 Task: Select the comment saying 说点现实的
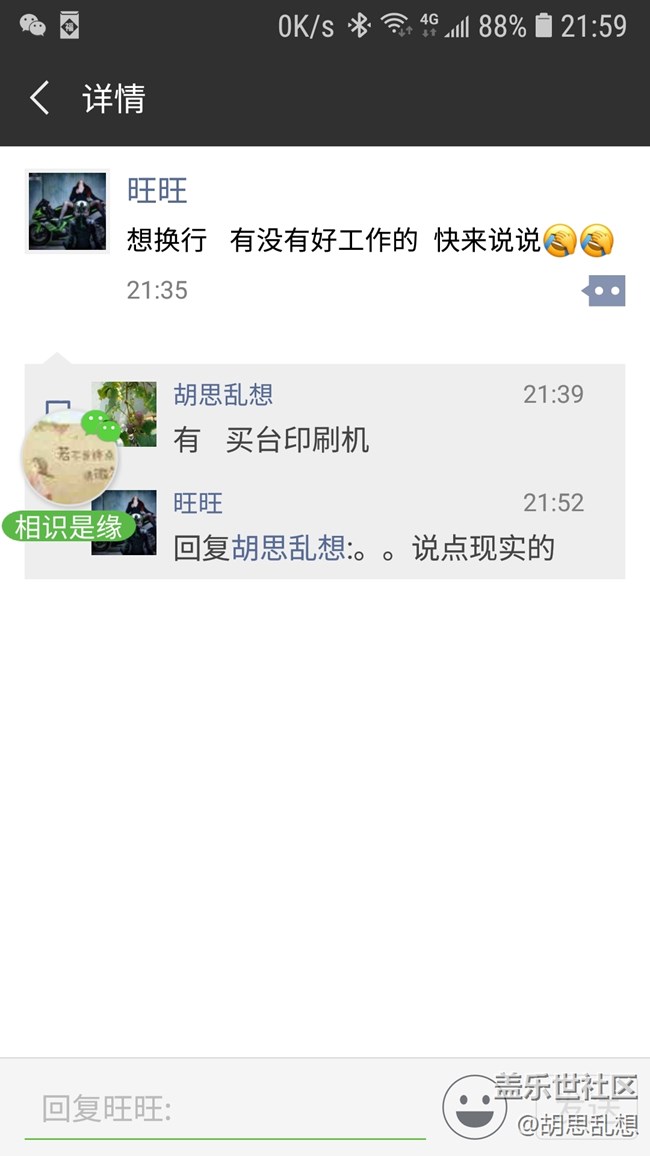[364, 548]
